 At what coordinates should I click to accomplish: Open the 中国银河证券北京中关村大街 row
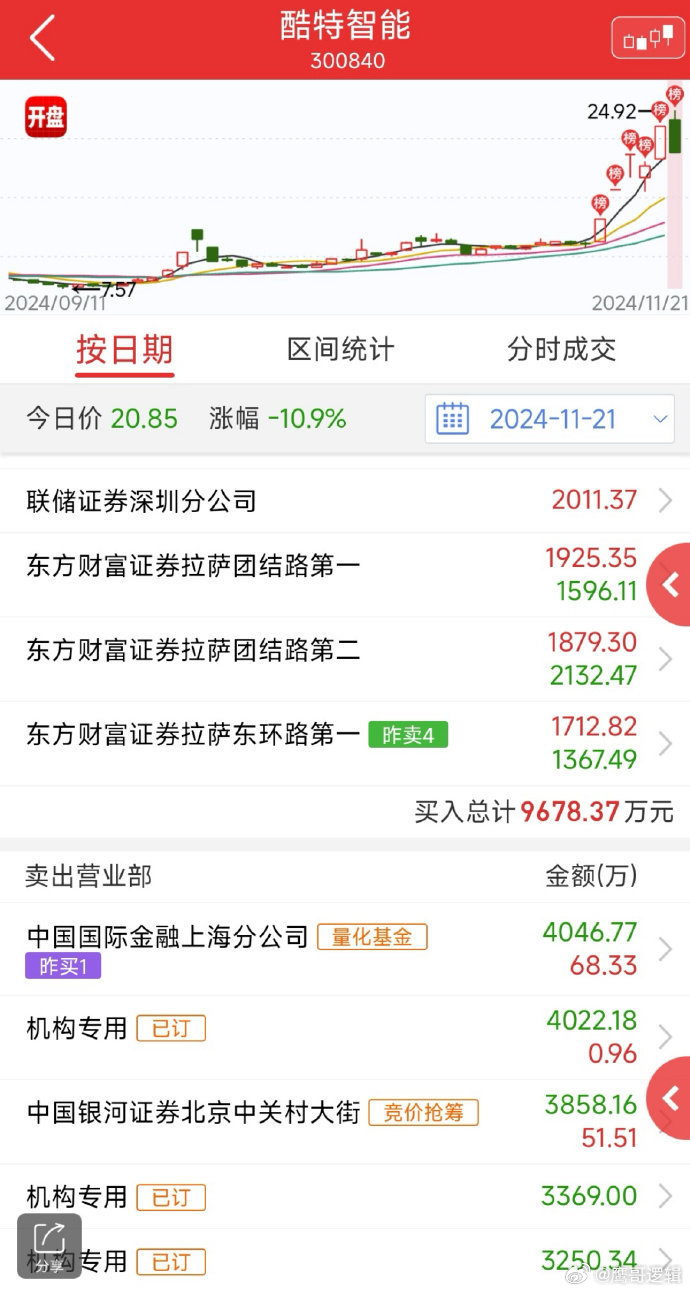point(345,1121)
